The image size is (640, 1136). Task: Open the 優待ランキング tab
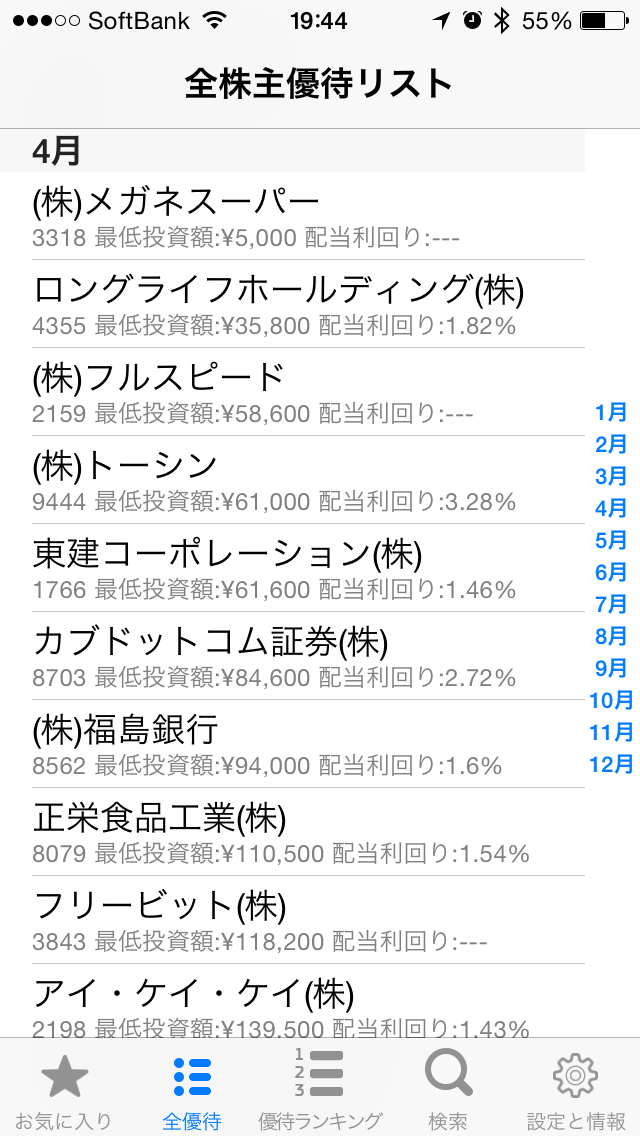tap(320, 1089)
